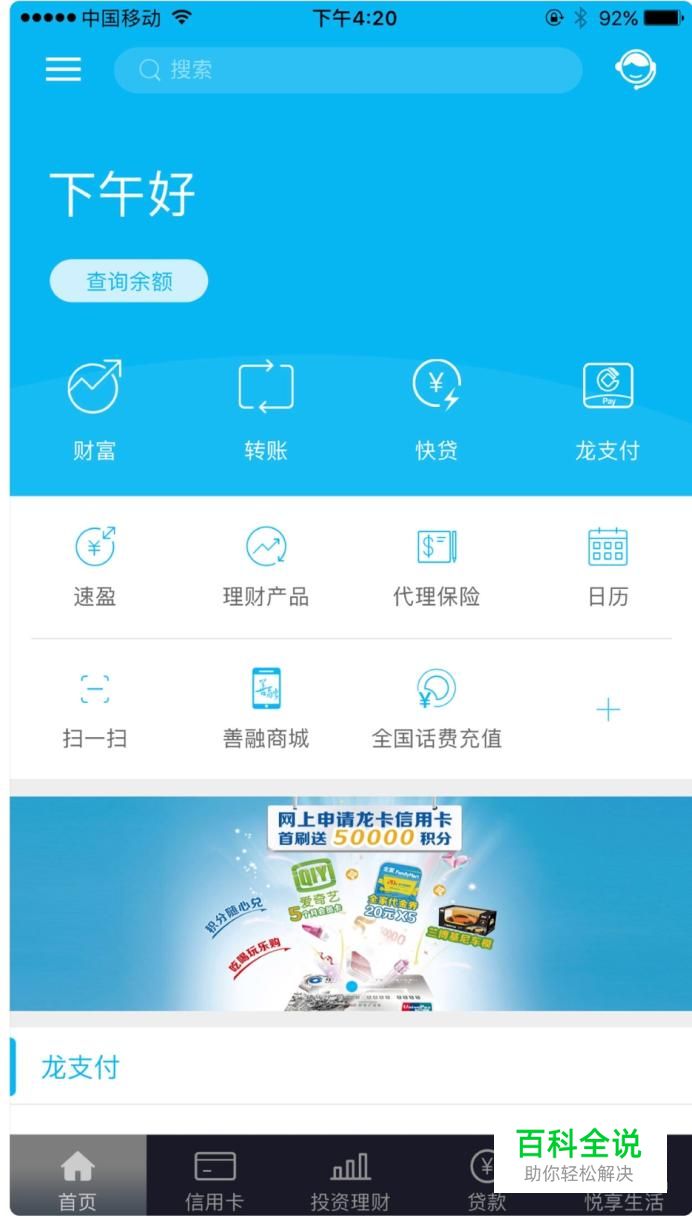Launch 扫一扫 scanner
The width and height of the screenshot is (692, 1218).
point(95,709)
